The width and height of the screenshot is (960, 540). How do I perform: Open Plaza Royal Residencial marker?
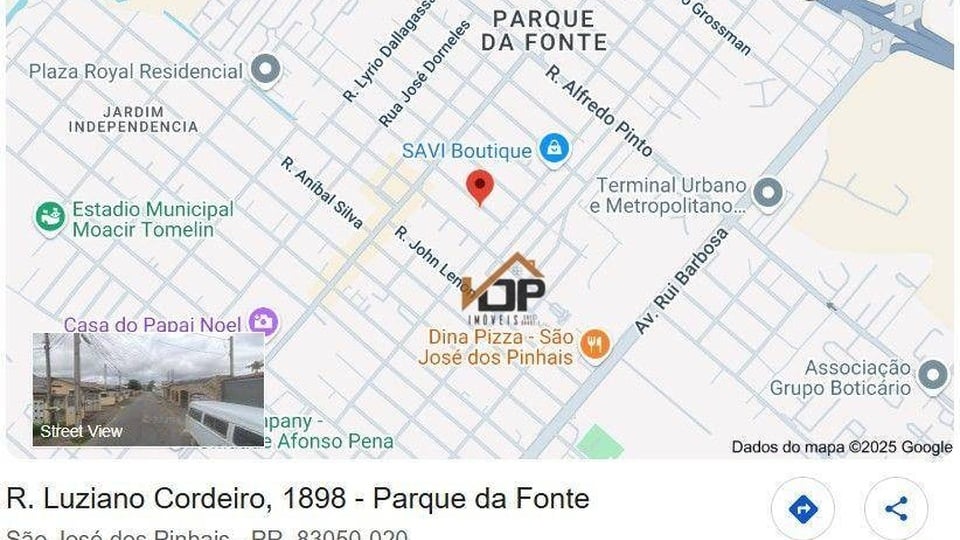click(x=265, y=71)
